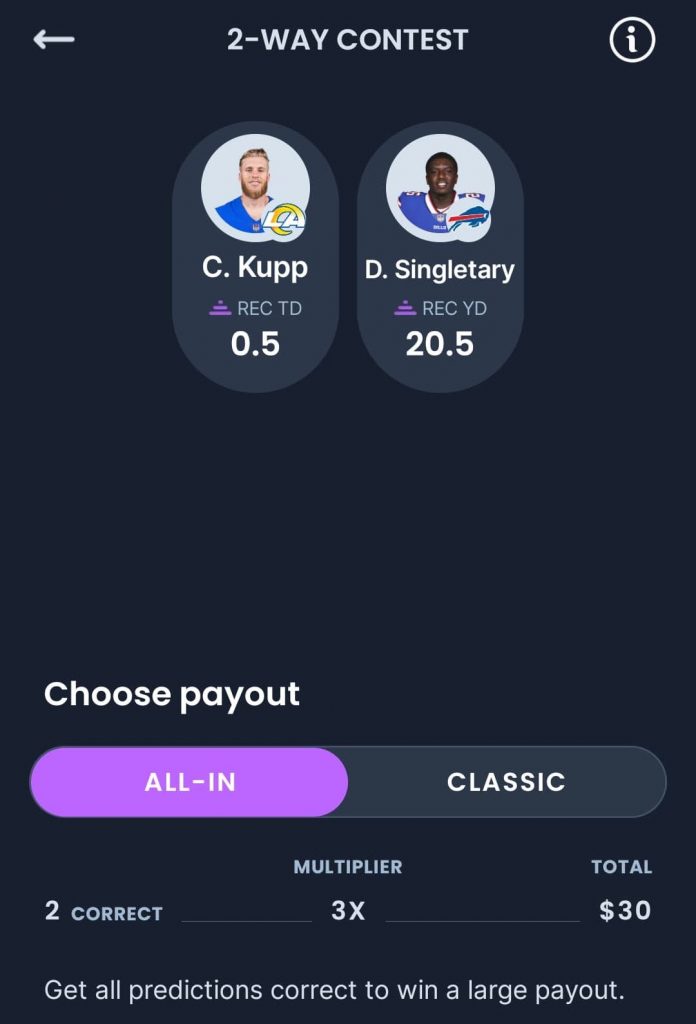
Task: Open the contest info icon
Action: click(x=632, y=41)
